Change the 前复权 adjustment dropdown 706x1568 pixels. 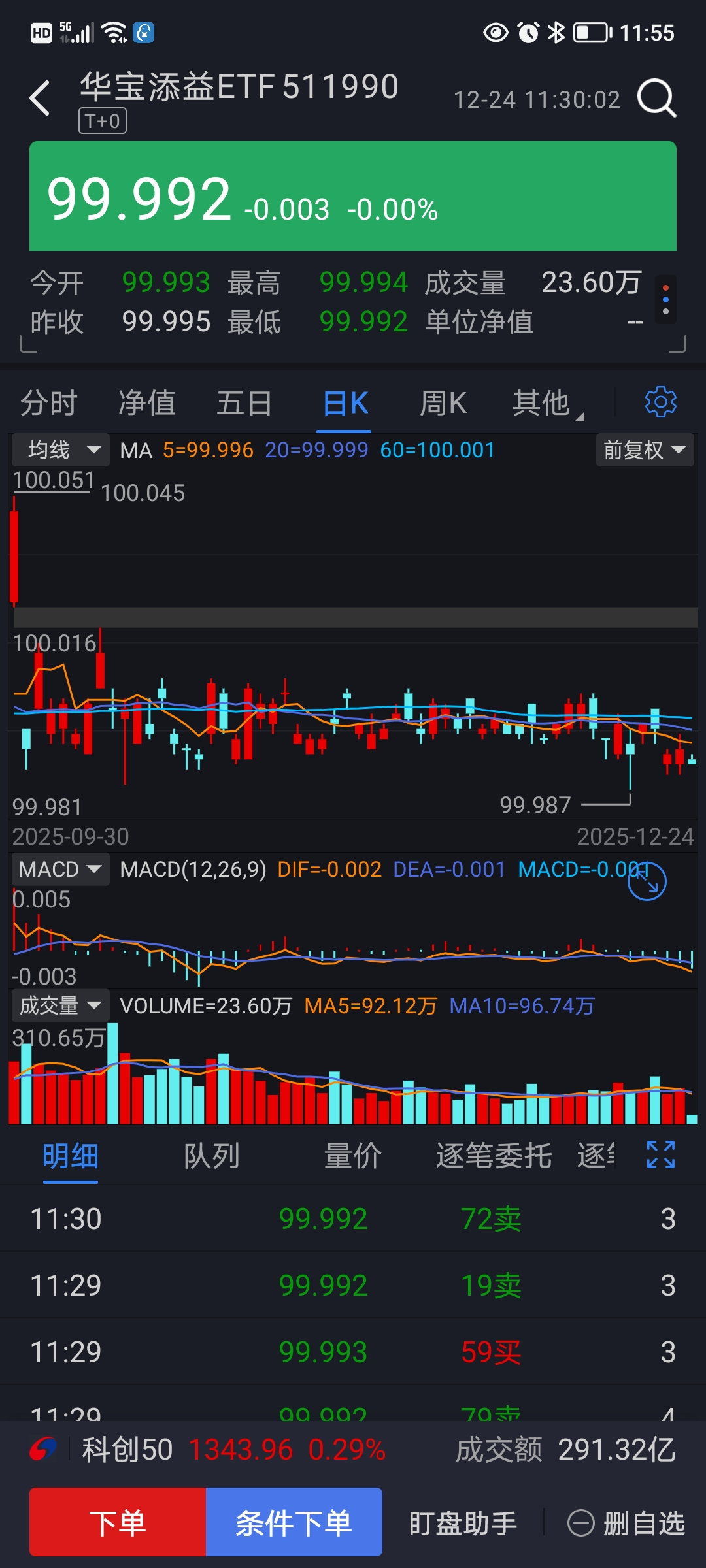645,449
